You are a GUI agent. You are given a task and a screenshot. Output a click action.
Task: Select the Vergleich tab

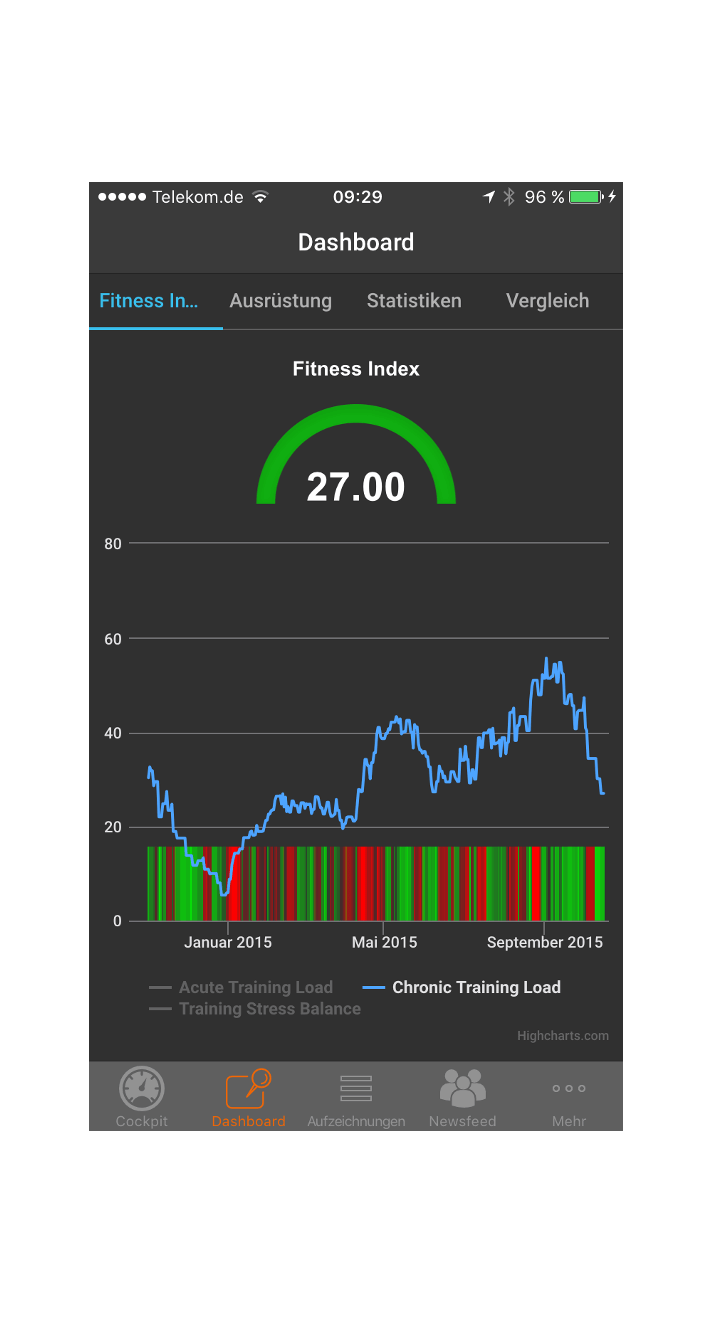547,301
